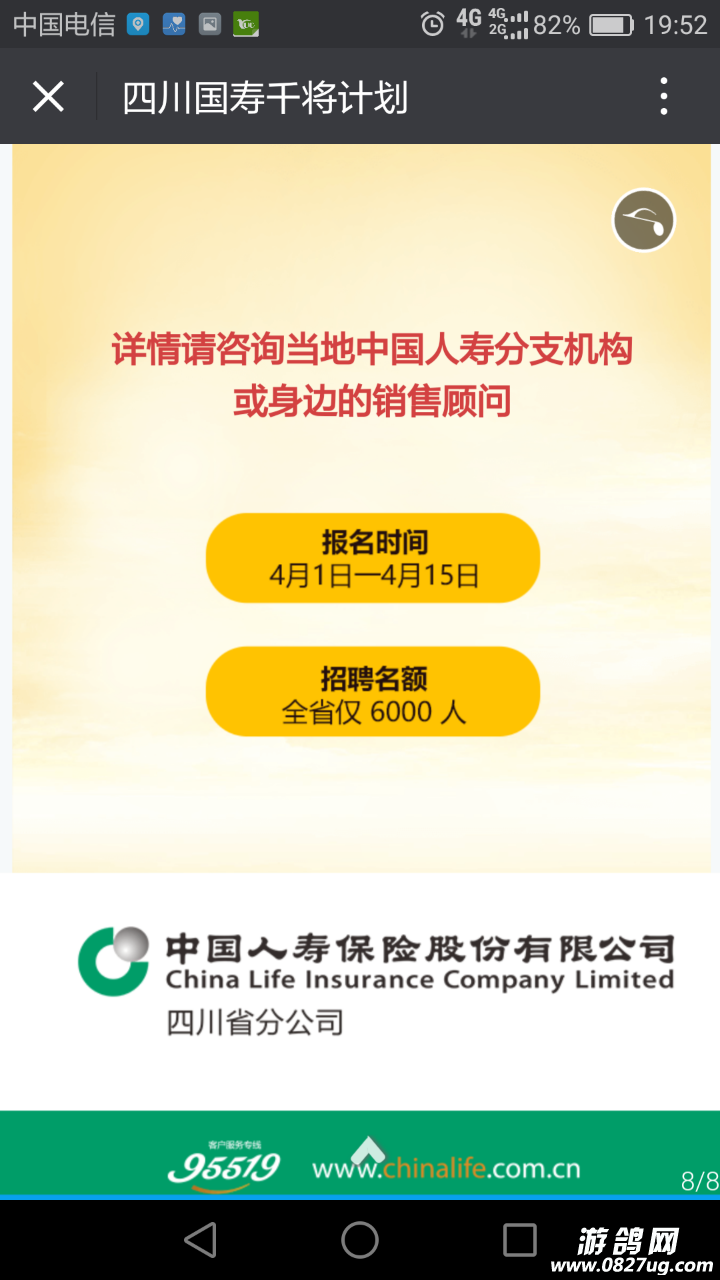Open recent apps from the navigation bar
Image resolution: width=720 pixels, height=1280 pixels.
point(519,1240)
